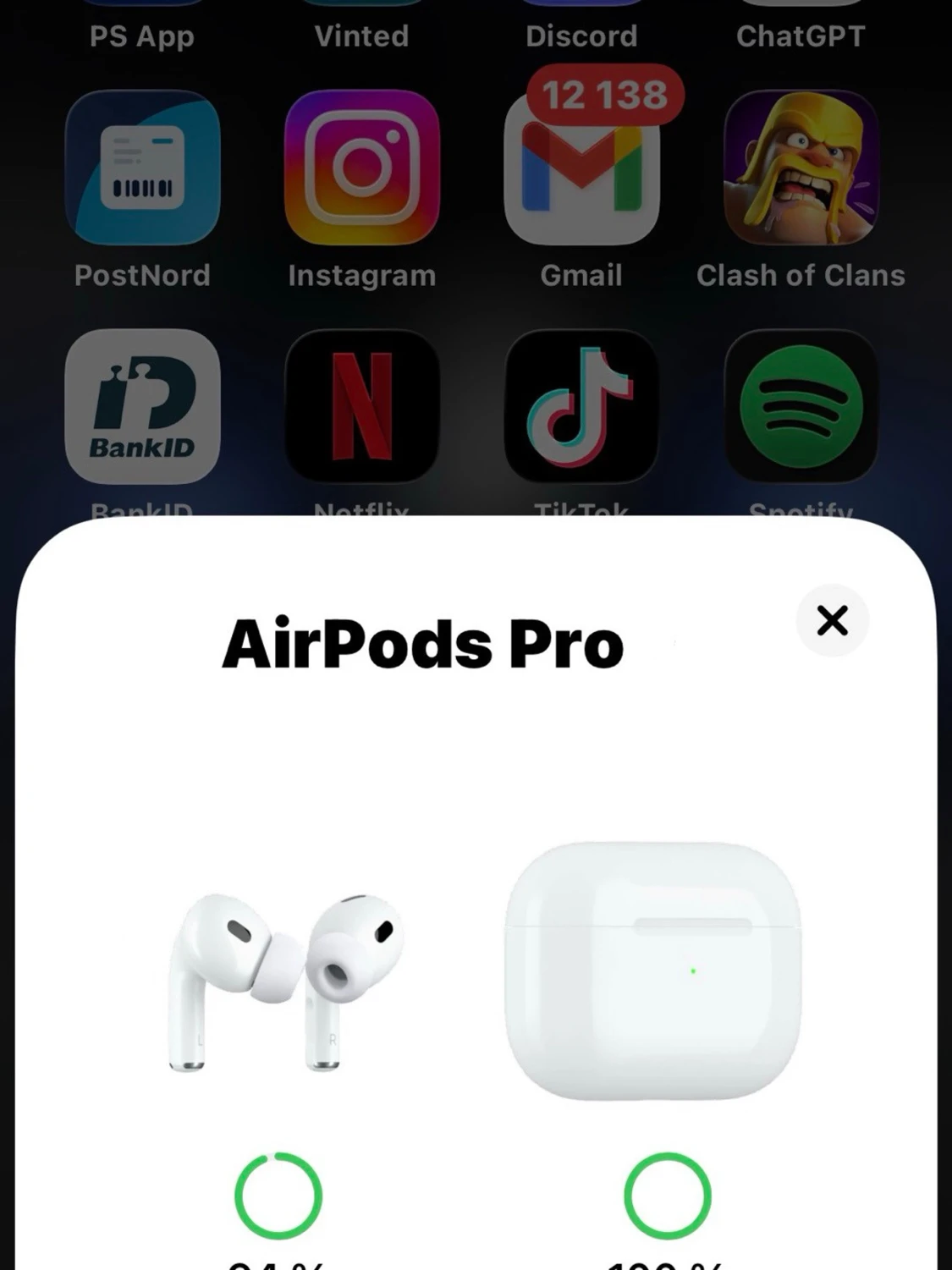Dismiss the AirPods Pro popup
Image resolution: width=952 pixels, height=1270 pixels.
point(833,620)
